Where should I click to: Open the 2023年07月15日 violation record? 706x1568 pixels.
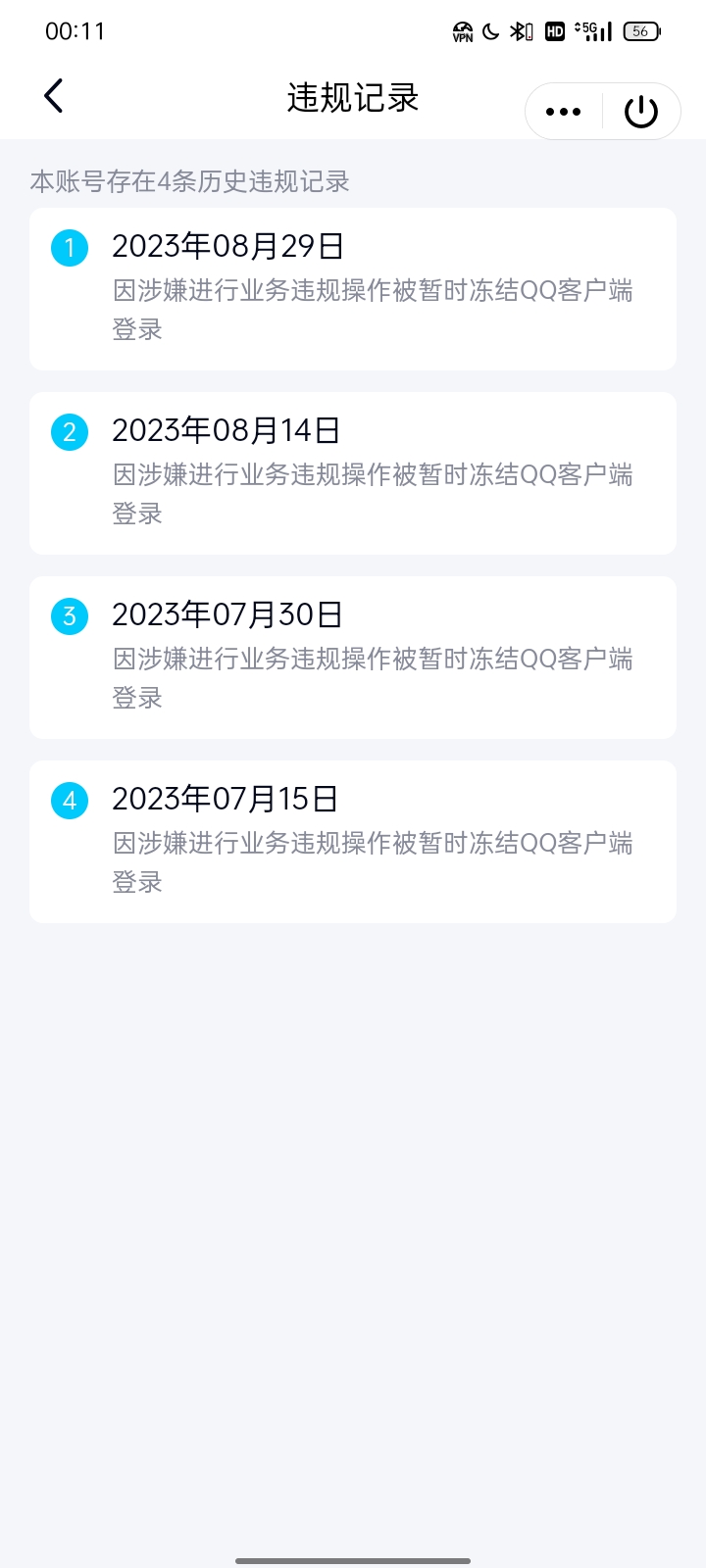pyautogui.click(x=353, y=841)
